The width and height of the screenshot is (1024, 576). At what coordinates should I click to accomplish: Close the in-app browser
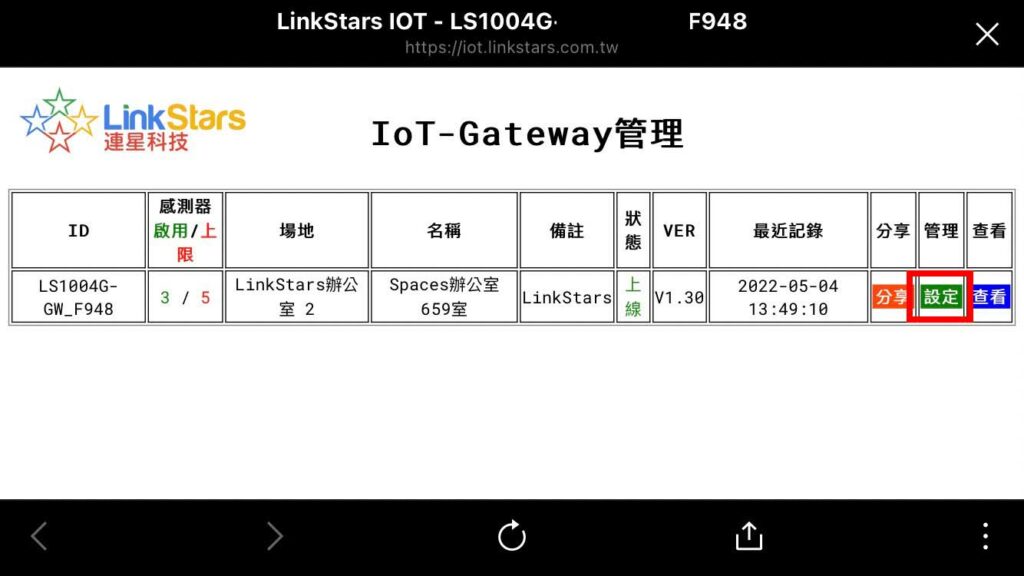pyautogui.click(x=986, y=34)
